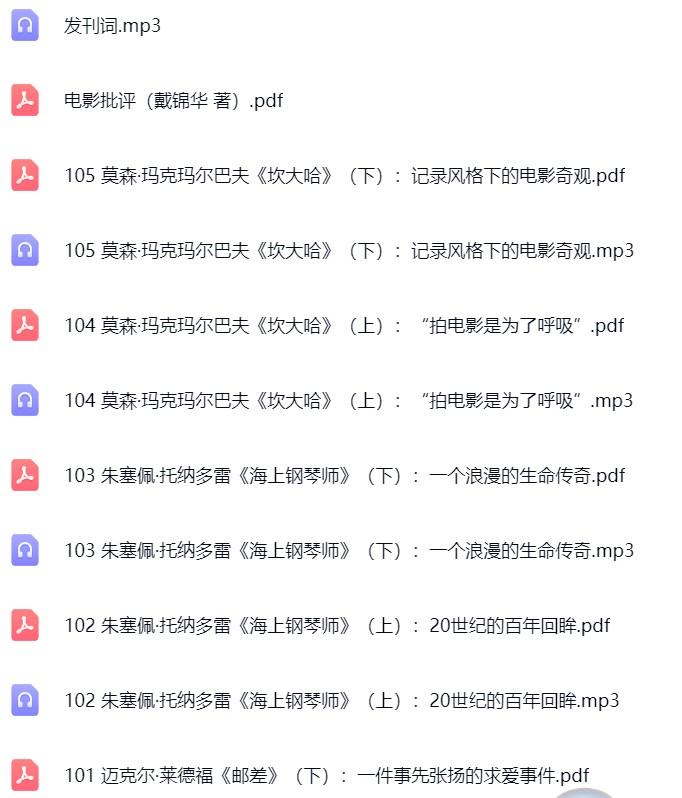682x798 pixels.
Task: Play the 105 《坎大哈》（下） mp3 file
Action: [348, 251]
